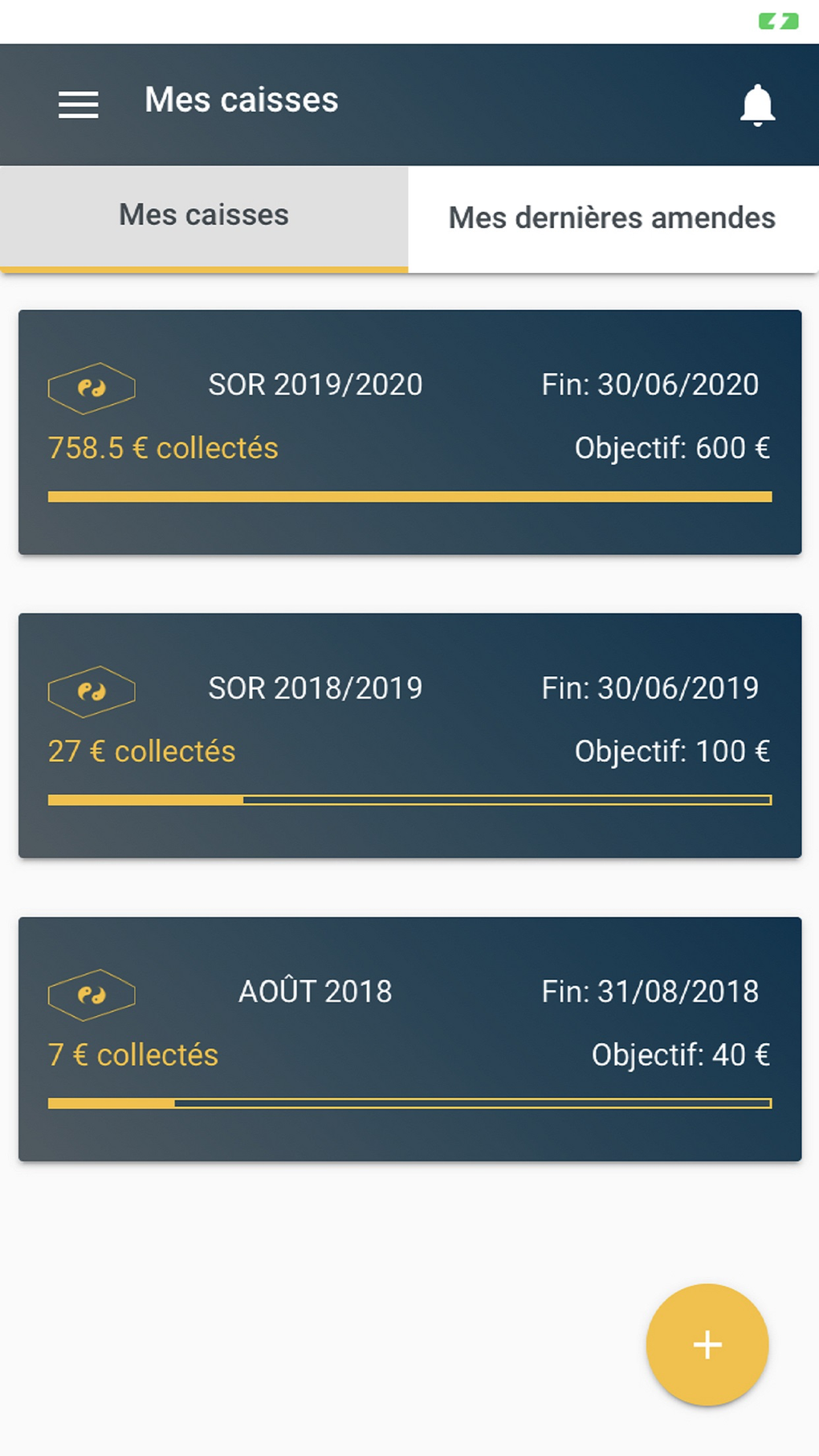819x1456 pixels.
Task: Open the SOR 2018/2019 caisse card
Action: click(x=409, y=736)
